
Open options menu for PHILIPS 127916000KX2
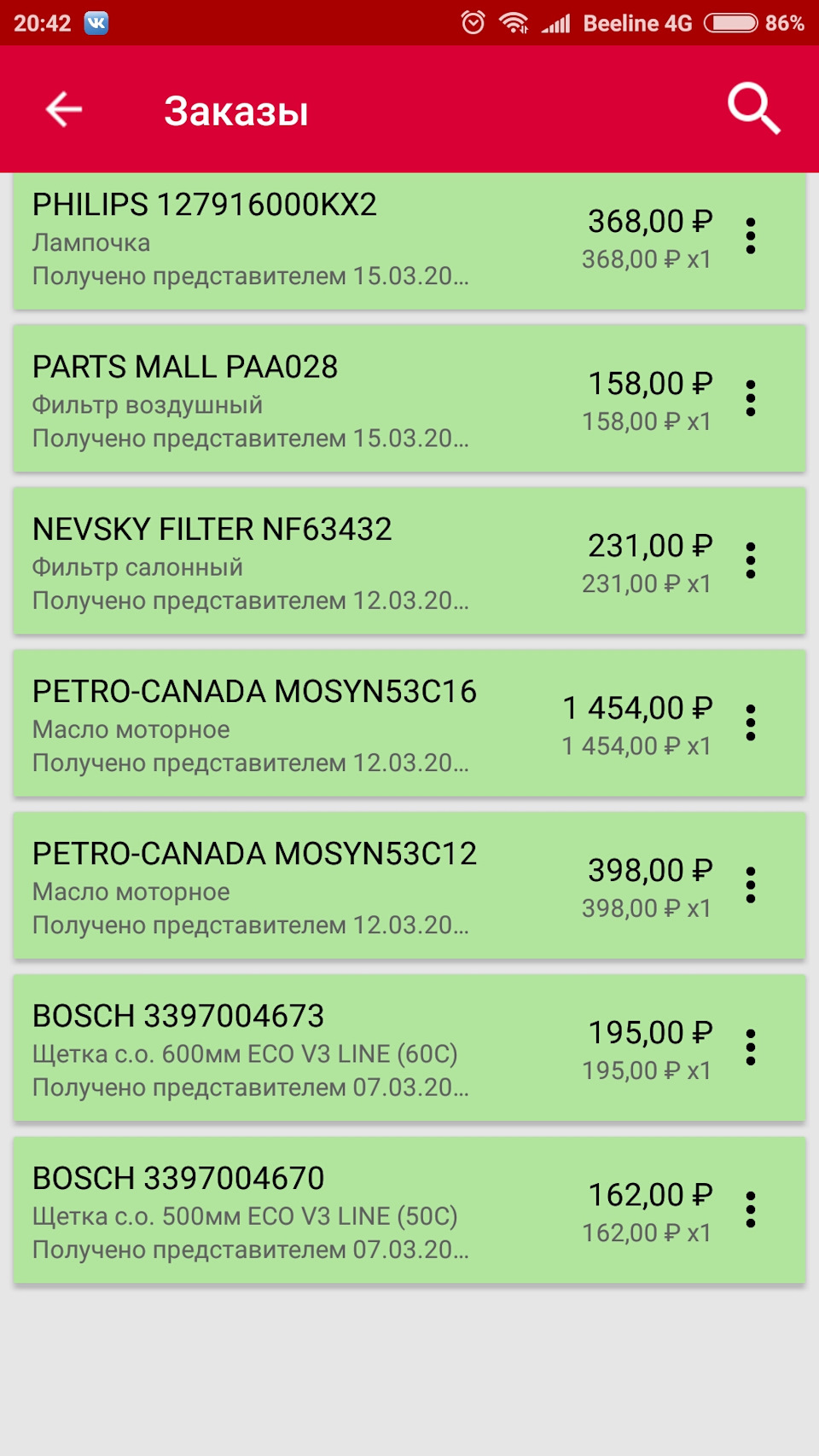point(751,236)
